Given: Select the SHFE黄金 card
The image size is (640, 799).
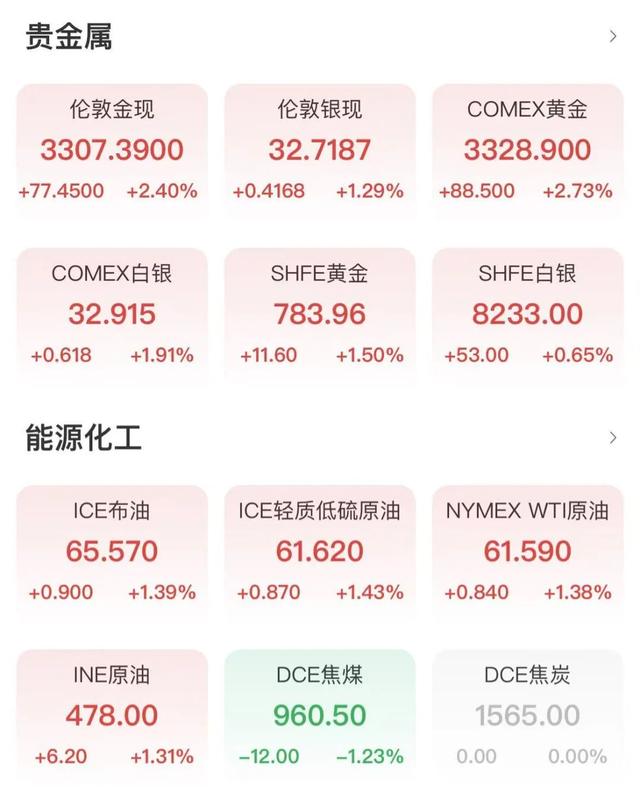Looking at the screenshot, I should coord(319,314).
